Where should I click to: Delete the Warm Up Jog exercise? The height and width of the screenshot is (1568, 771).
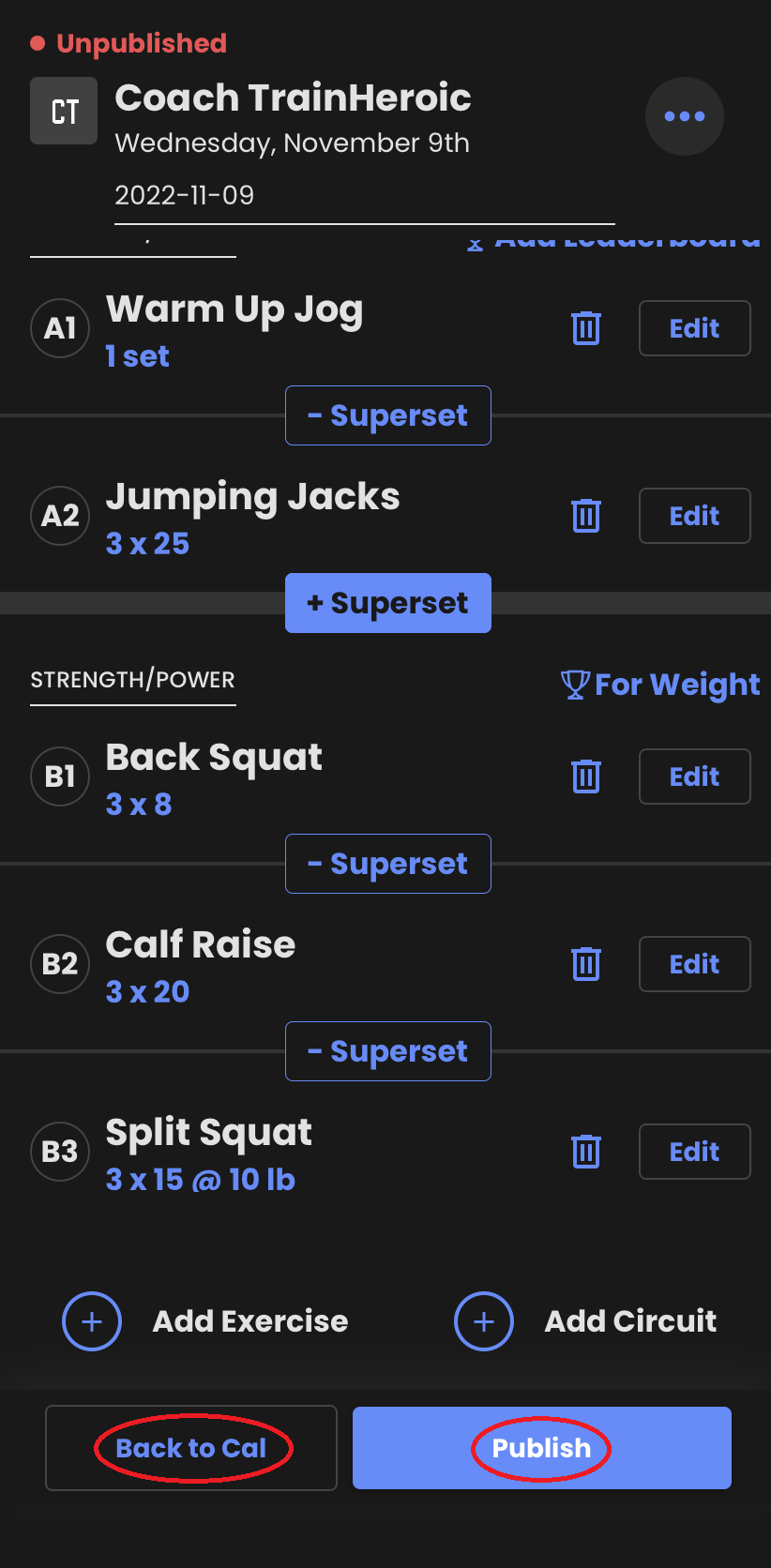point(586,328)
